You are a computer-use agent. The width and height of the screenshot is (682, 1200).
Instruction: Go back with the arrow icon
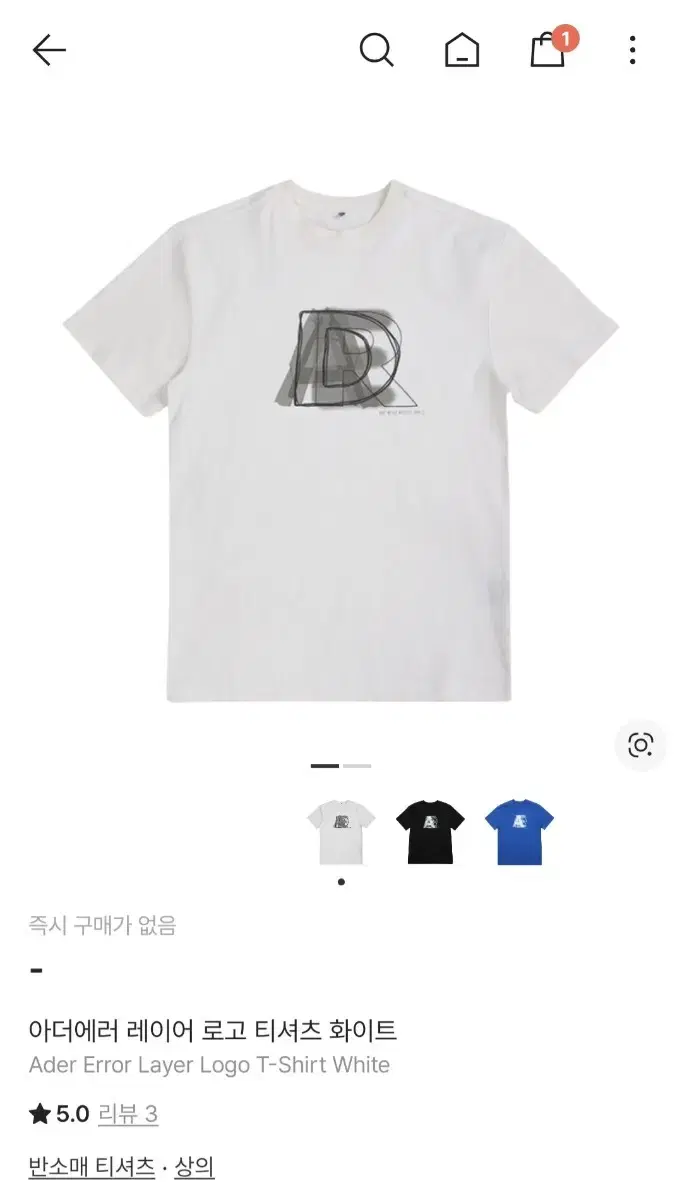pos(49,50)
